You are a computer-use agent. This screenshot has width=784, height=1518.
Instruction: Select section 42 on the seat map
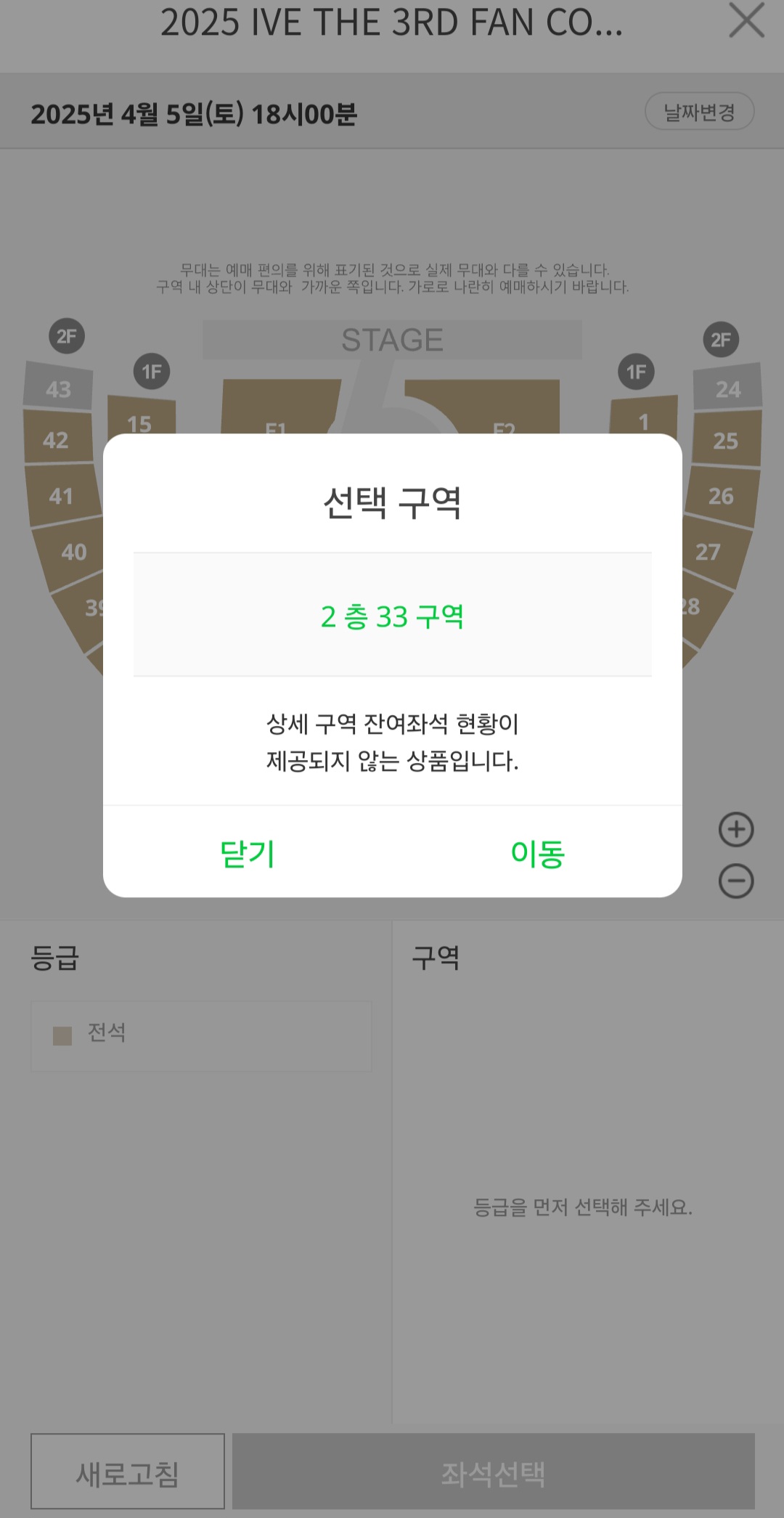(57, 439)
